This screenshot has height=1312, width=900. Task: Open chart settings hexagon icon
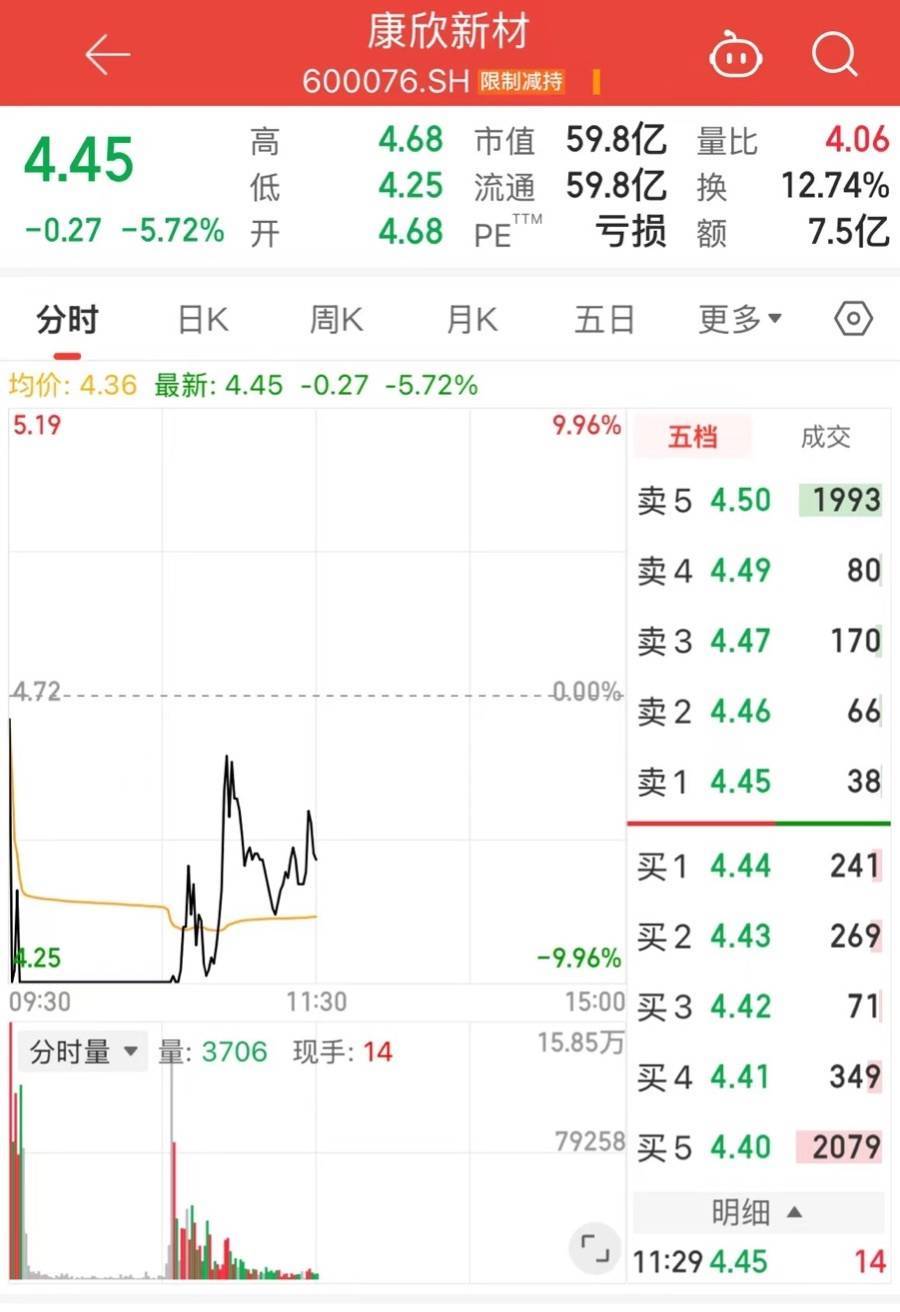853,320
